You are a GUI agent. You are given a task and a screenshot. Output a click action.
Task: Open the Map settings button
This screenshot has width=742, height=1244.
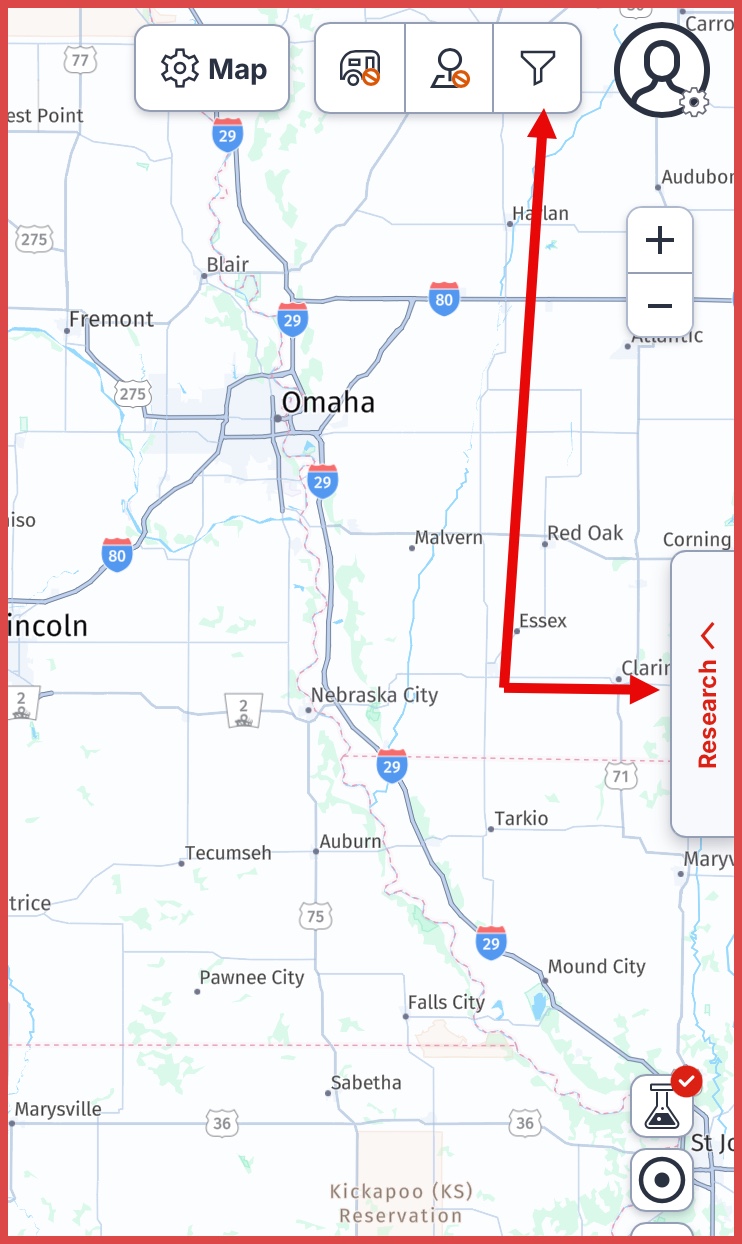coord(212,68)
